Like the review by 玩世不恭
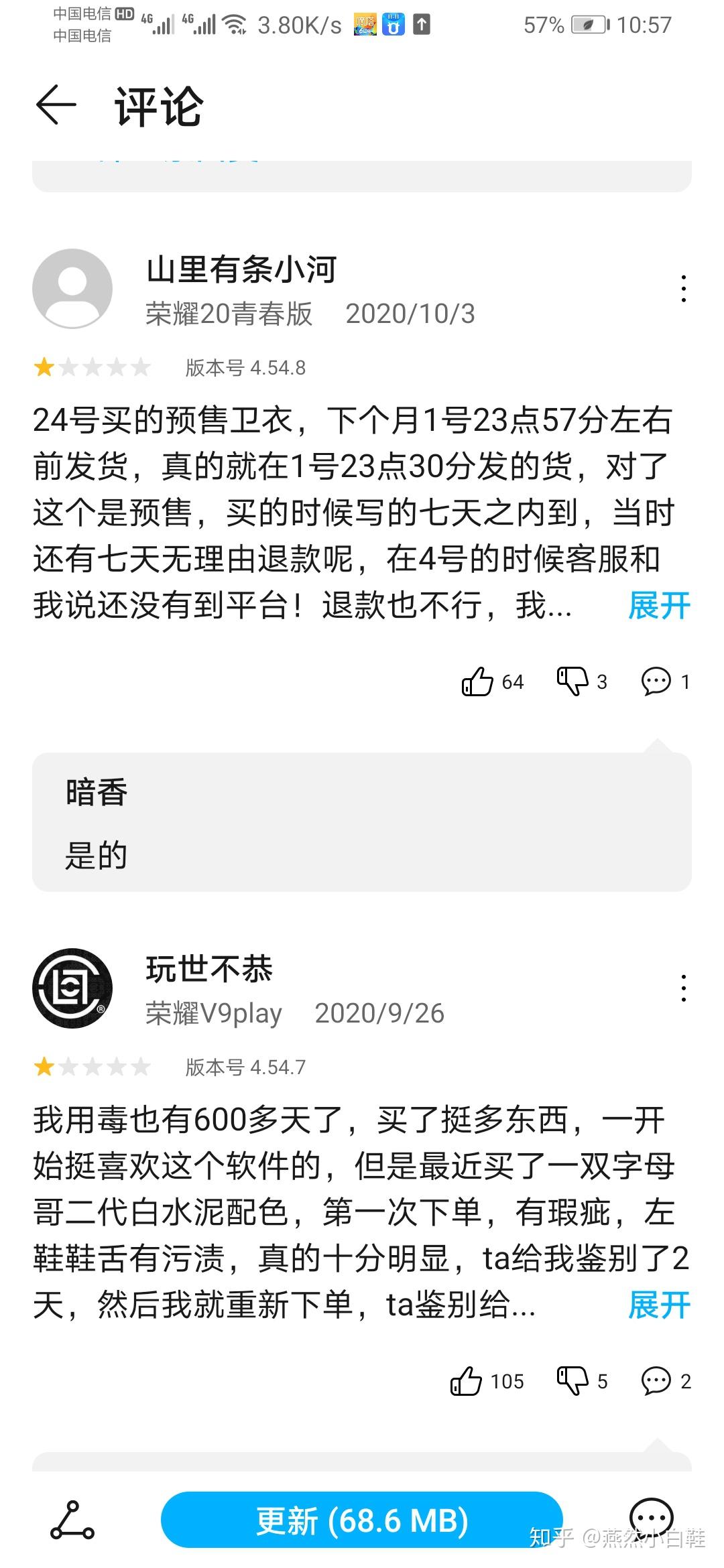This screenshot has width=724, height=1568. coord(467,1381)
